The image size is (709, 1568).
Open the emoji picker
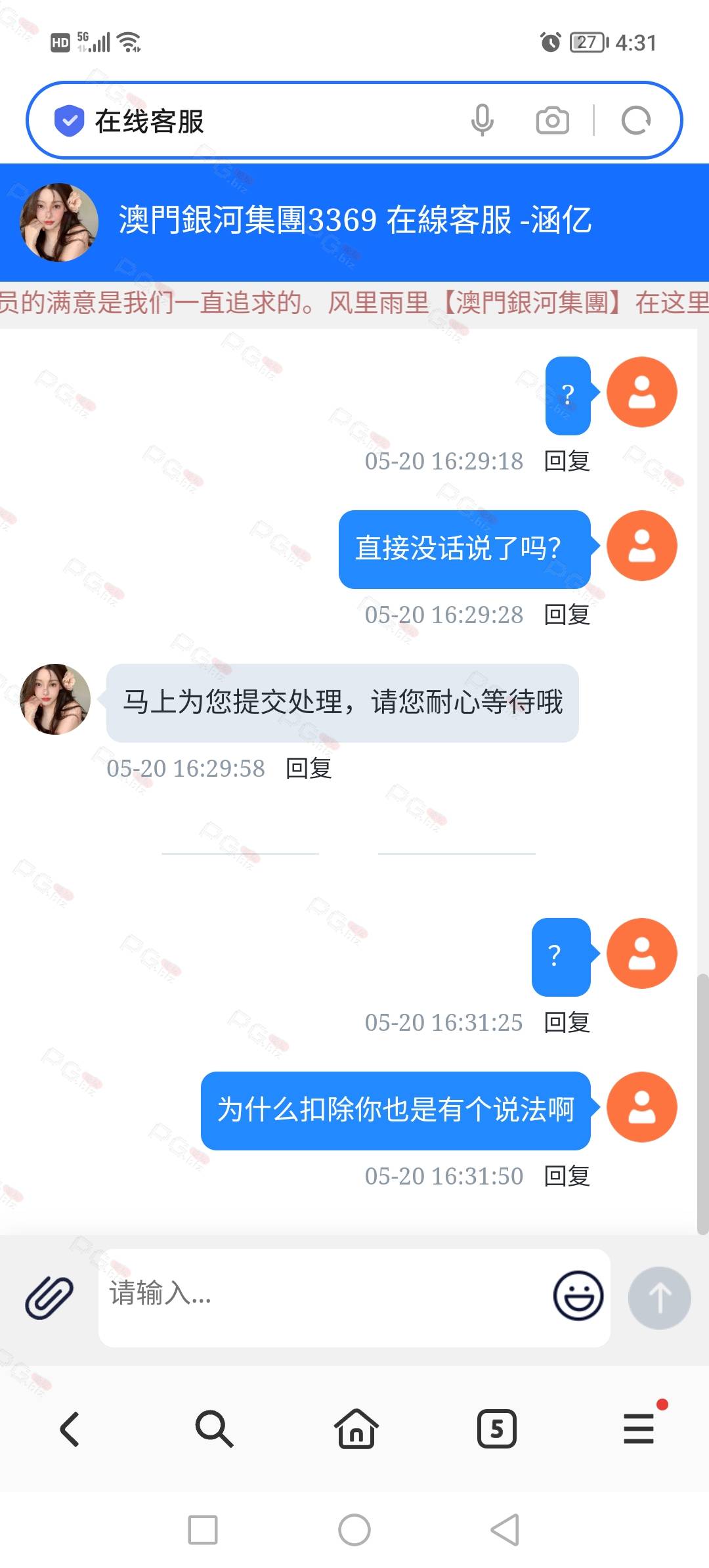click(578, 1296)
